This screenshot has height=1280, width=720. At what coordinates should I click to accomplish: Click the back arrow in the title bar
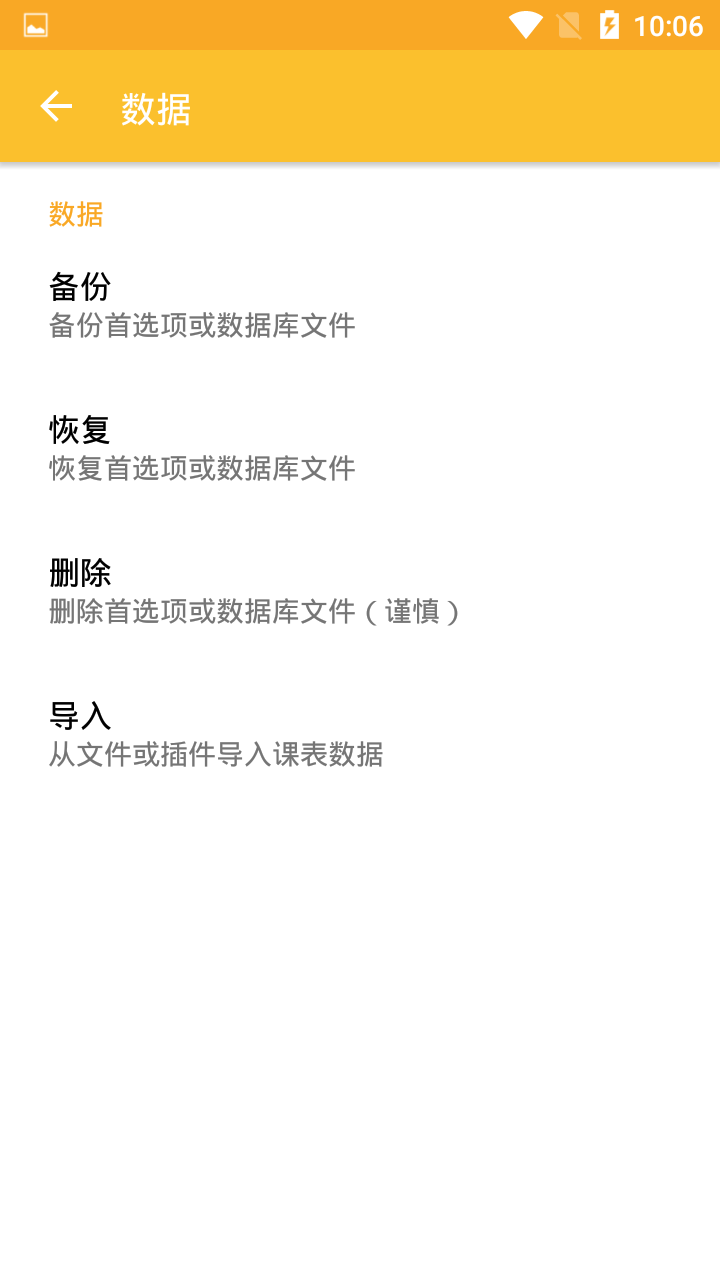point(56,106)
